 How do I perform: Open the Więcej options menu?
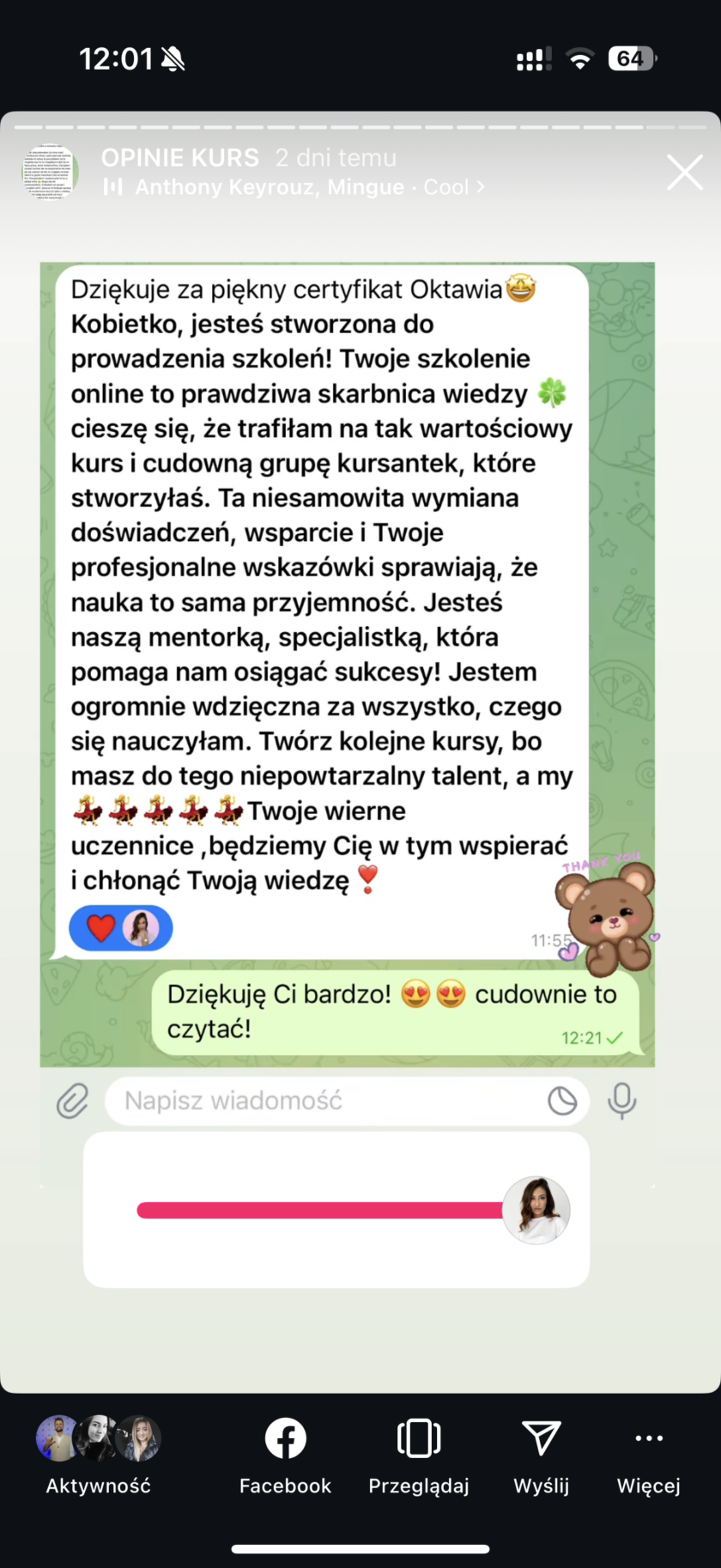(648, 1455)
